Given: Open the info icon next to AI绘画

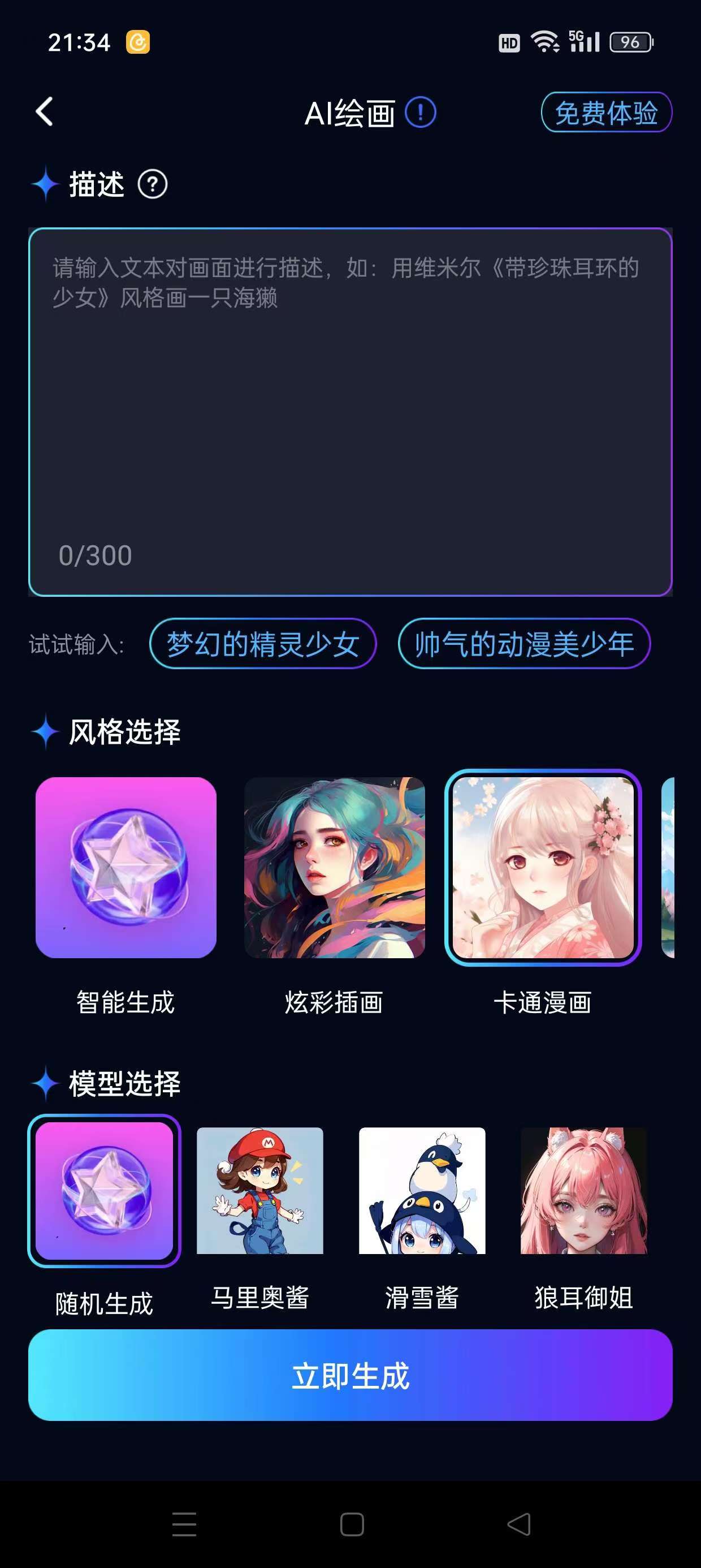Looking at the screenshot, I should pos(421,113).
